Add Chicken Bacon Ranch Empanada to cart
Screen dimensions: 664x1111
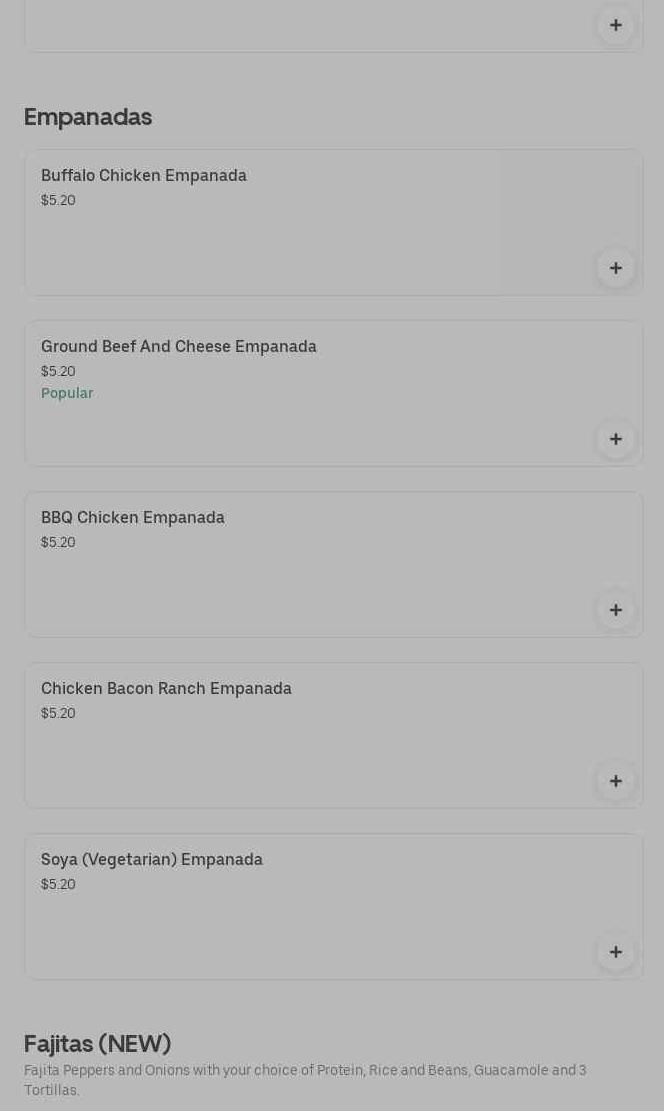click(615, 781)
